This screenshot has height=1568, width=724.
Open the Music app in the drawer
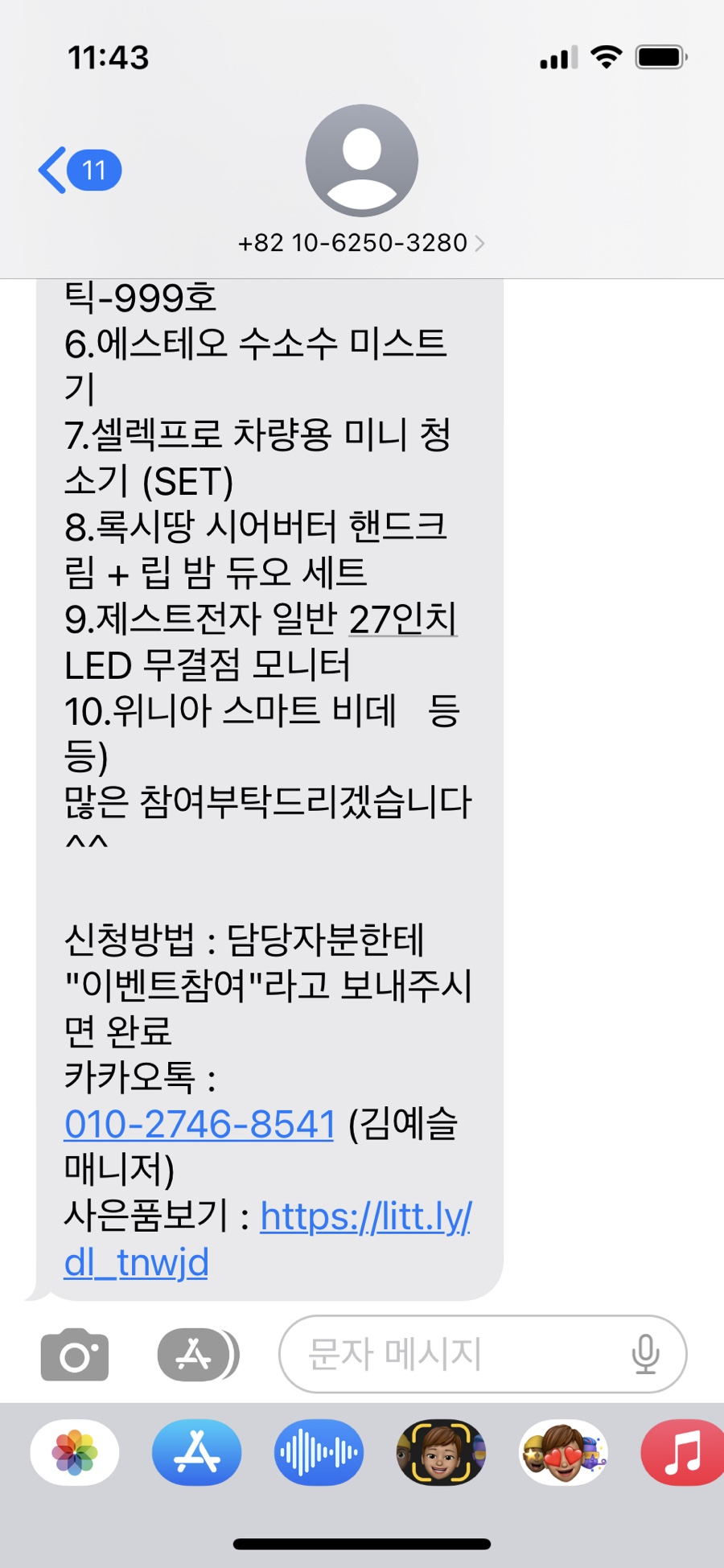point(684,1452)
